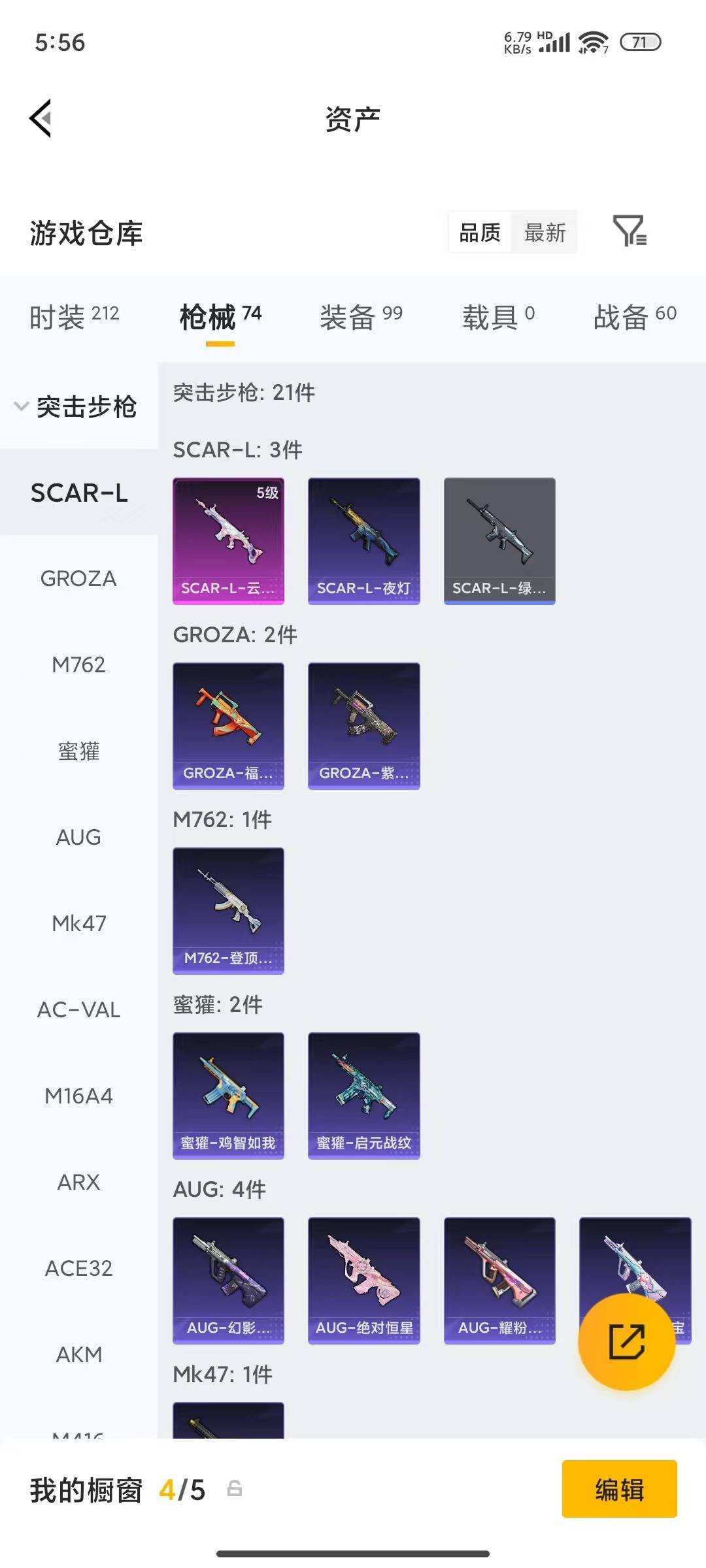Select M762 in the side list
This screenshot has height=1568, width=706.
click(79, 664)
